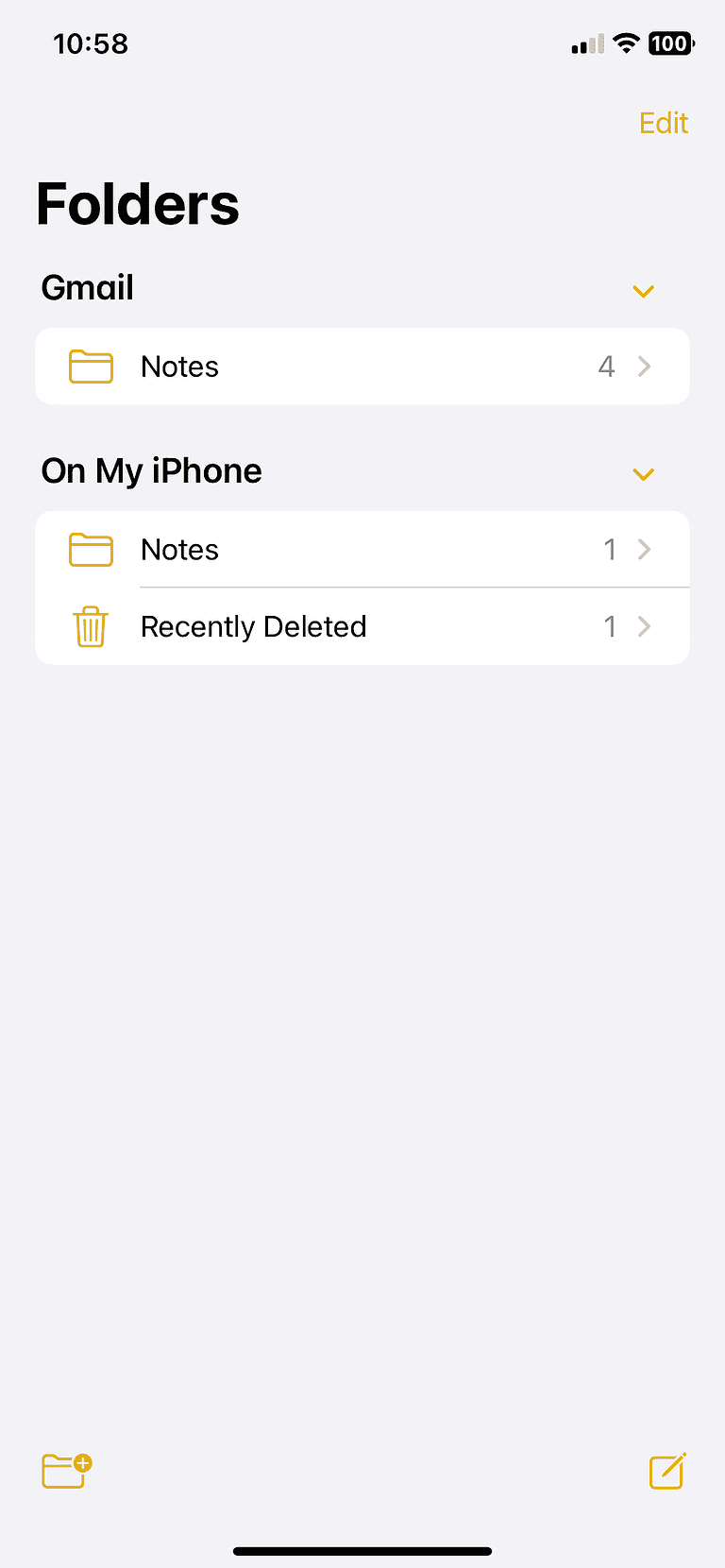Tap Edit to modify folders
The image size is (725, 1568).
[x=664, y=123]
